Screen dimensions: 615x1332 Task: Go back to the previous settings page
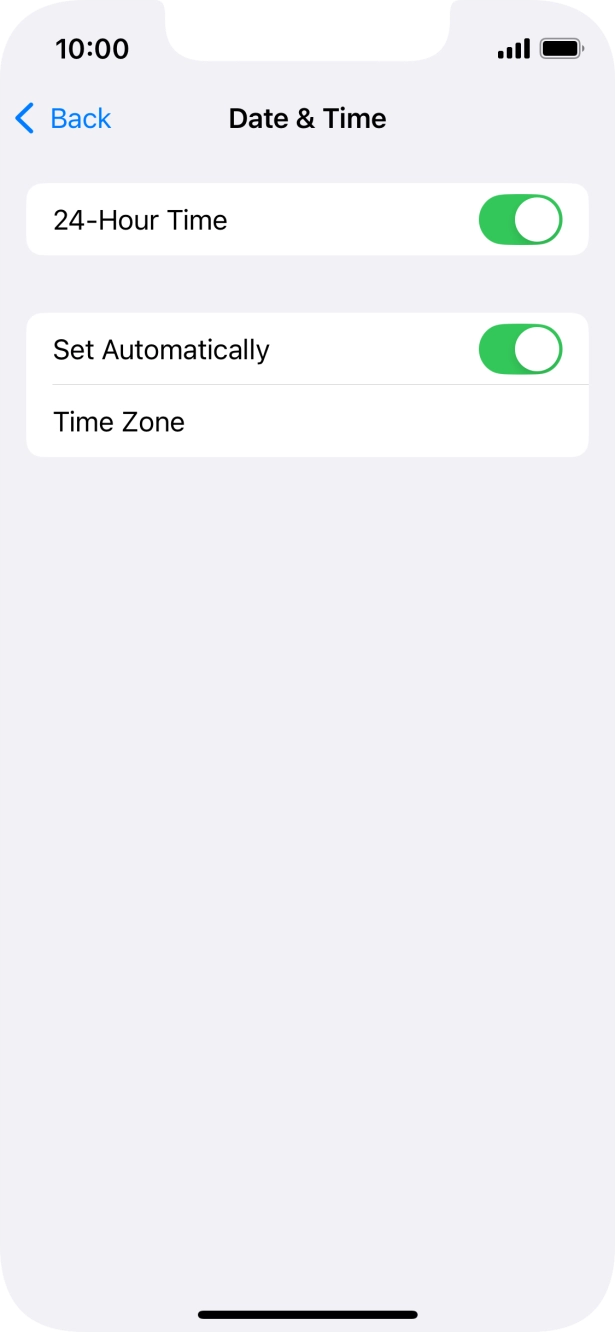point(63,118)
